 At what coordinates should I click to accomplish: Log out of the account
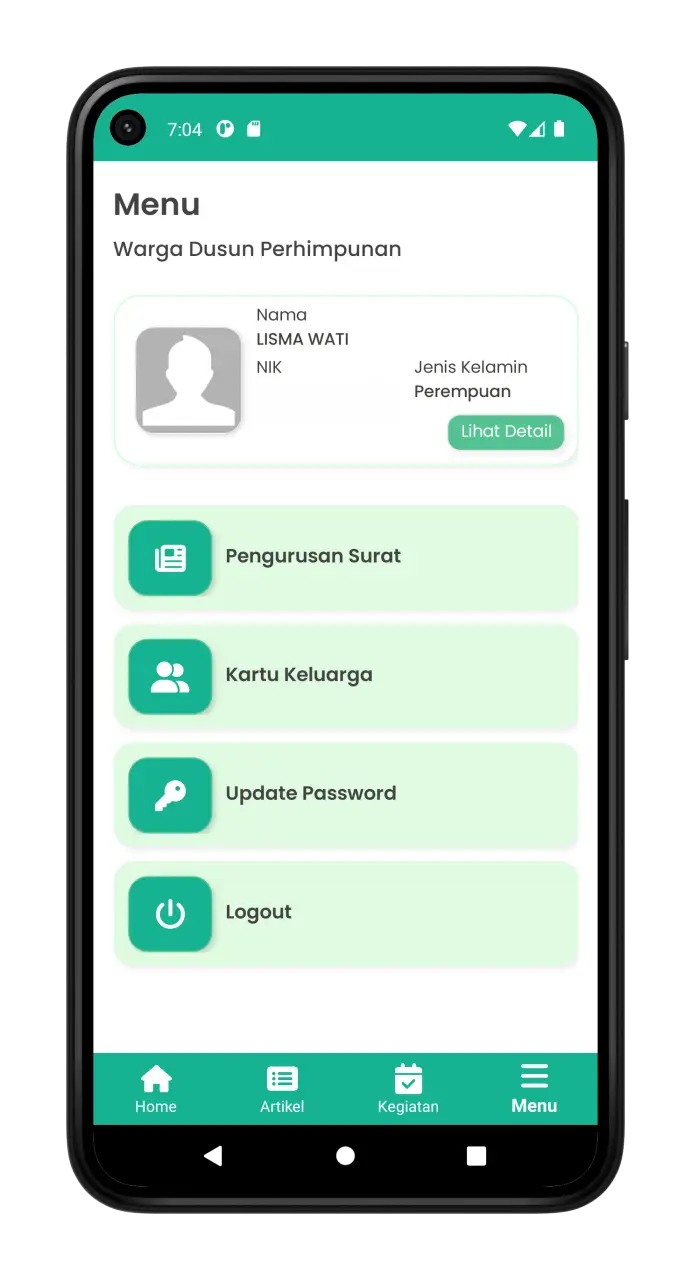tap(345, 913)
